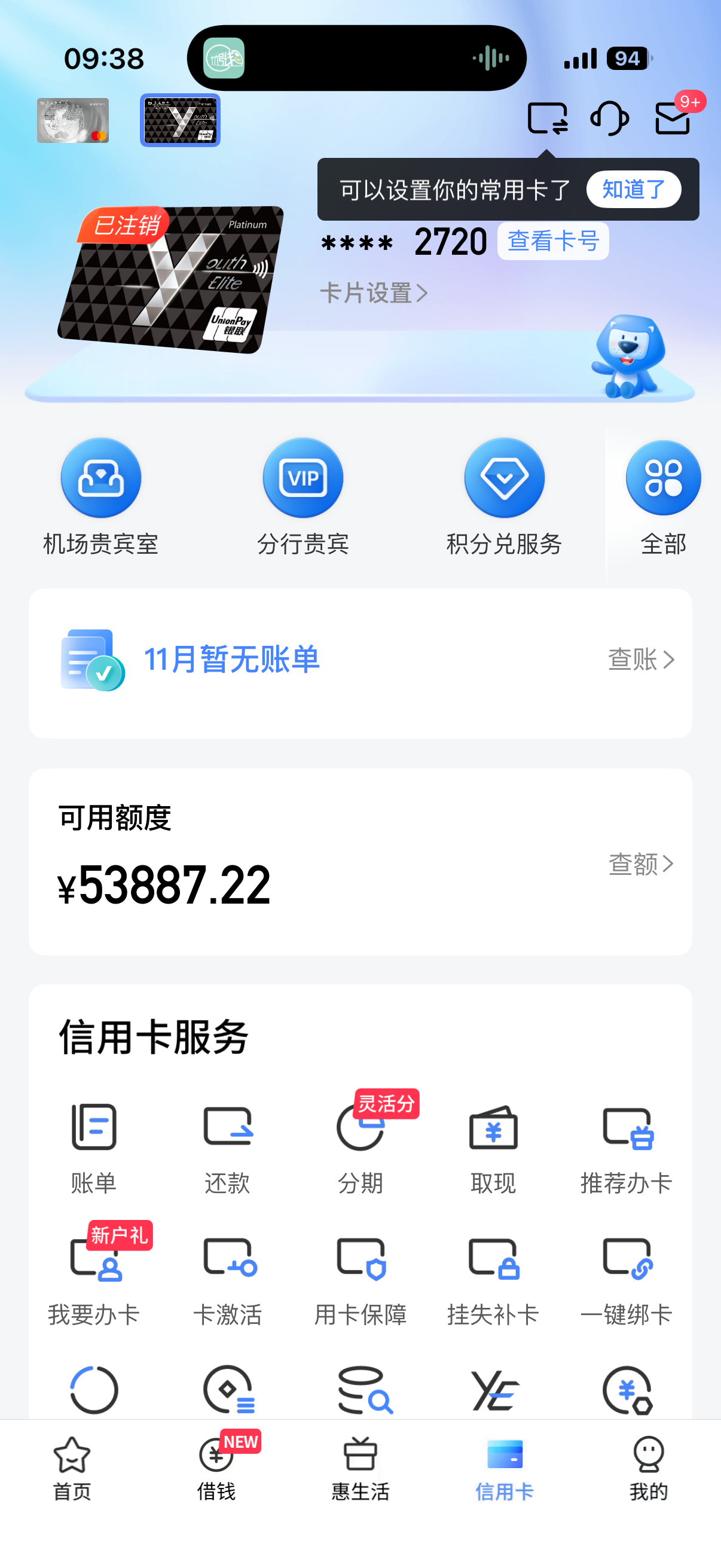721x1568 pixels.
Task: Open 积分兑服务 points redemption
Action: pos(505,497)
